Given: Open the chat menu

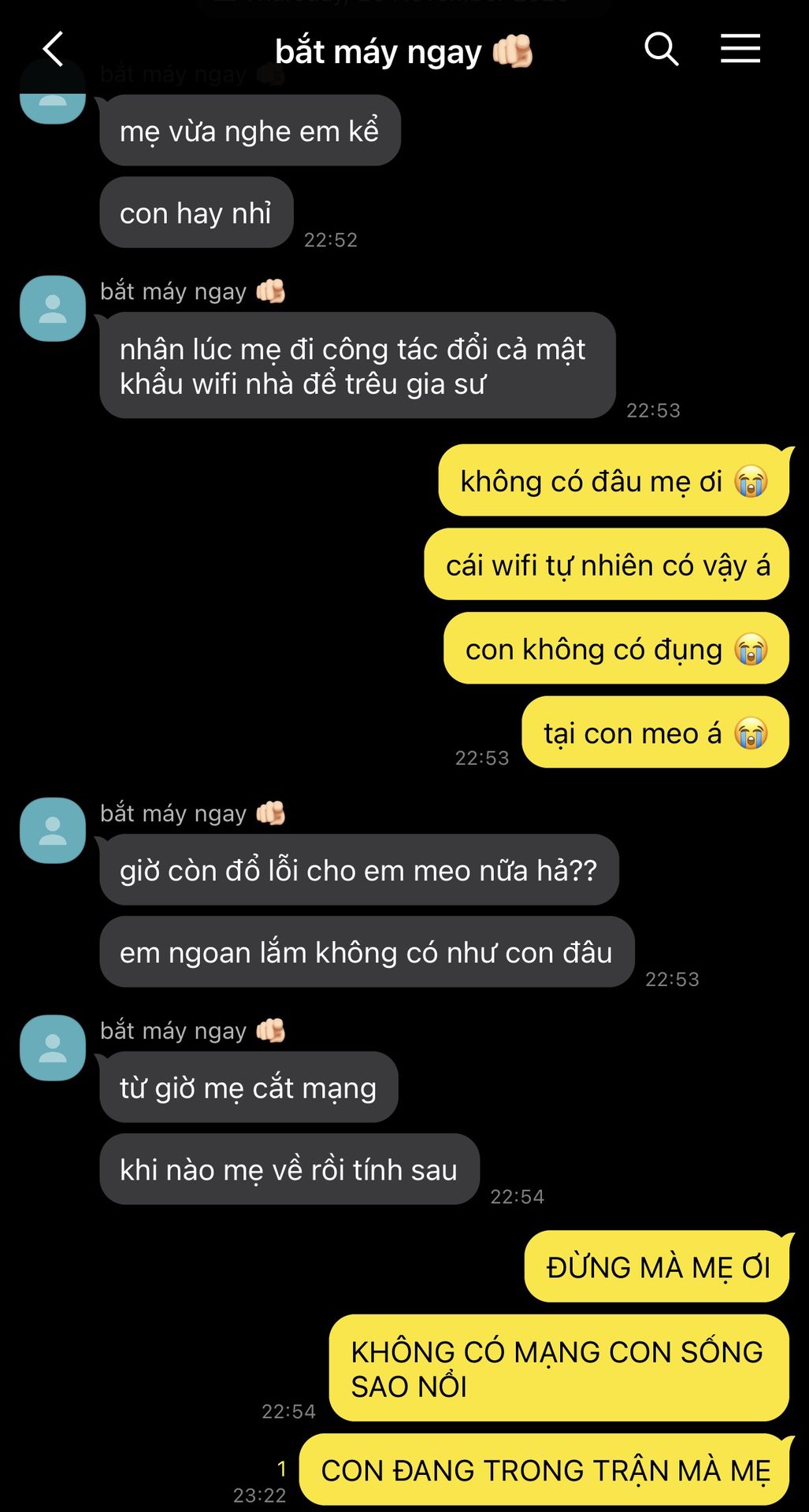Looking at the screenshot, I should [x=740, y=50].
